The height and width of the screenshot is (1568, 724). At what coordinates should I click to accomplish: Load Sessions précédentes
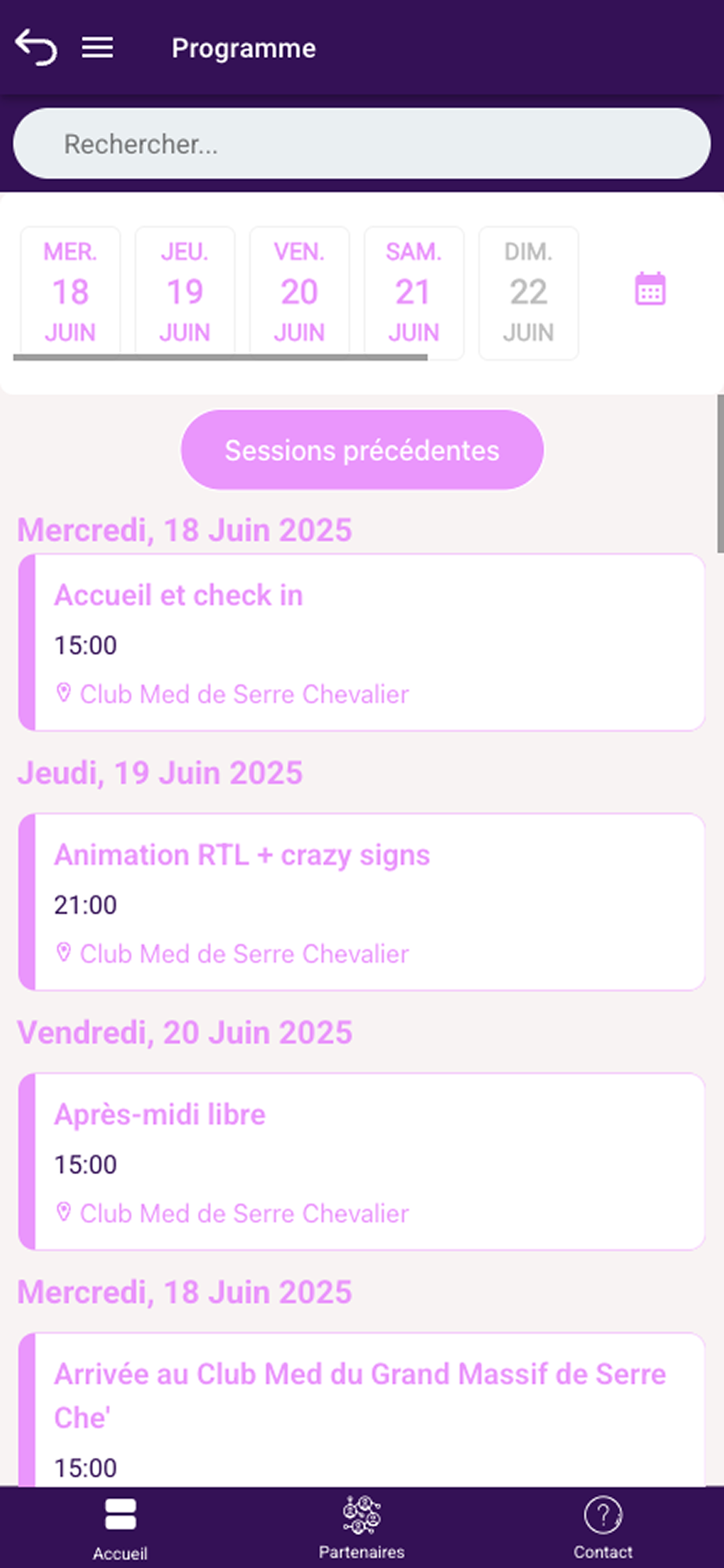click(x=362, y=450)
